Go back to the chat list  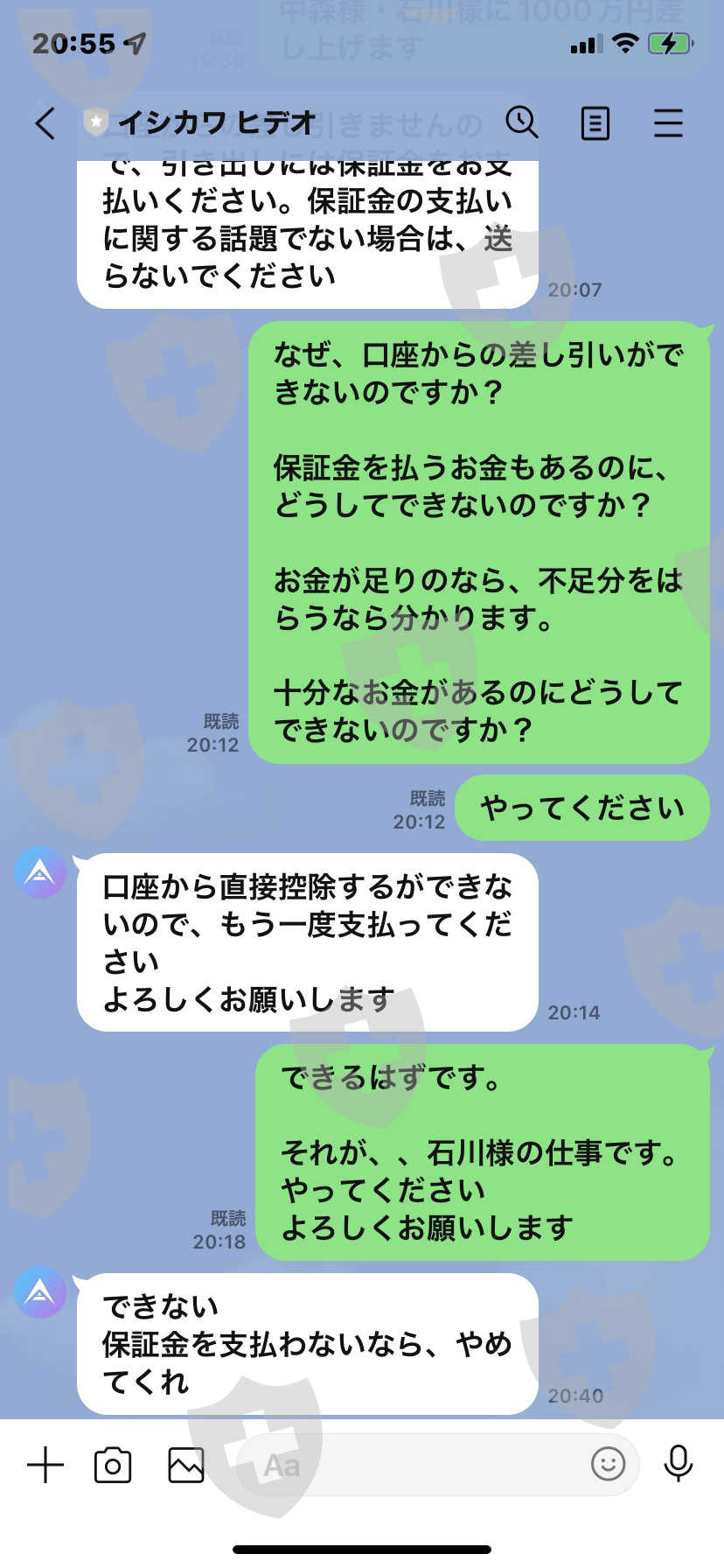[x=45, y=123]
